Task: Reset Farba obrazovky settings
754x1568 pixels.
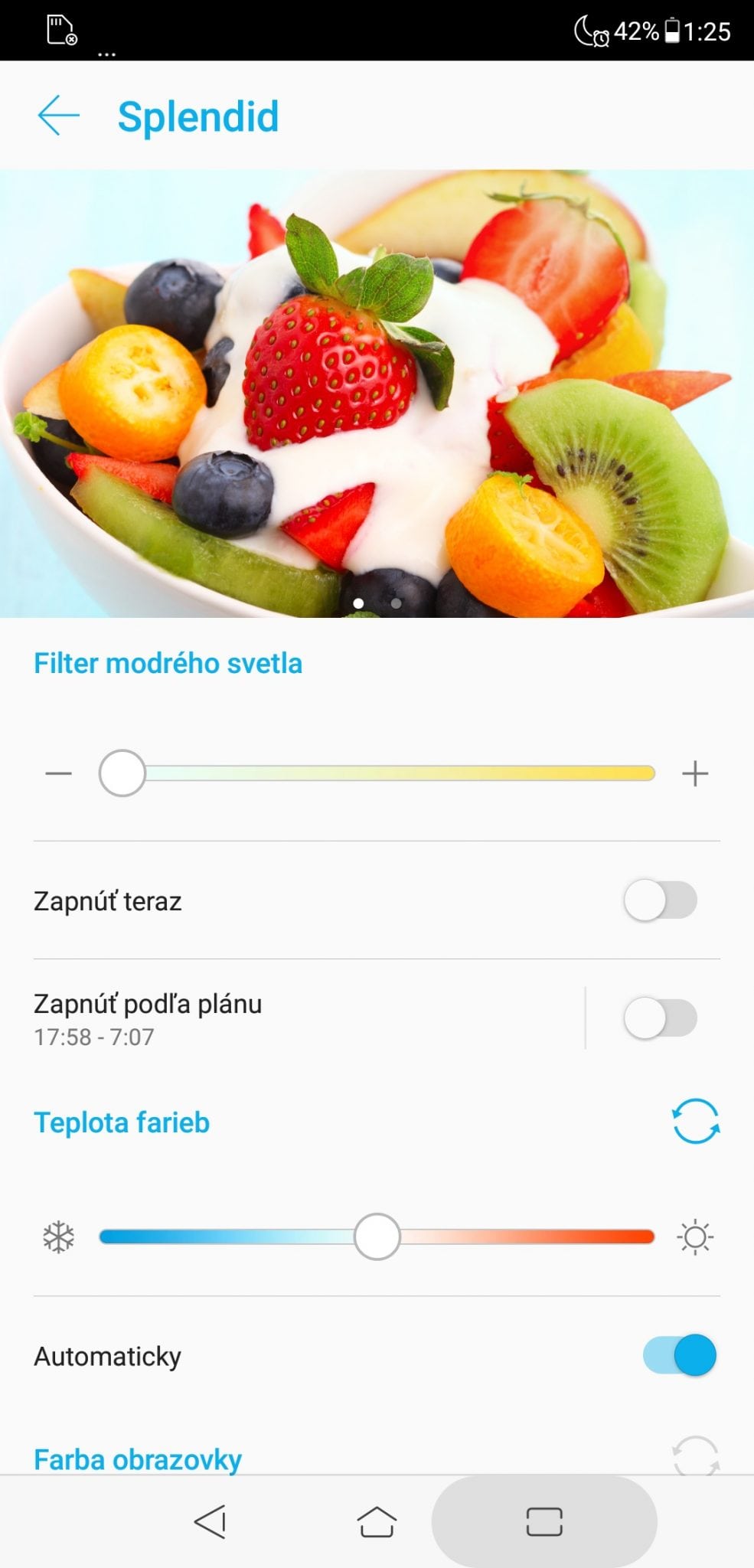Action: point(695,1455)
